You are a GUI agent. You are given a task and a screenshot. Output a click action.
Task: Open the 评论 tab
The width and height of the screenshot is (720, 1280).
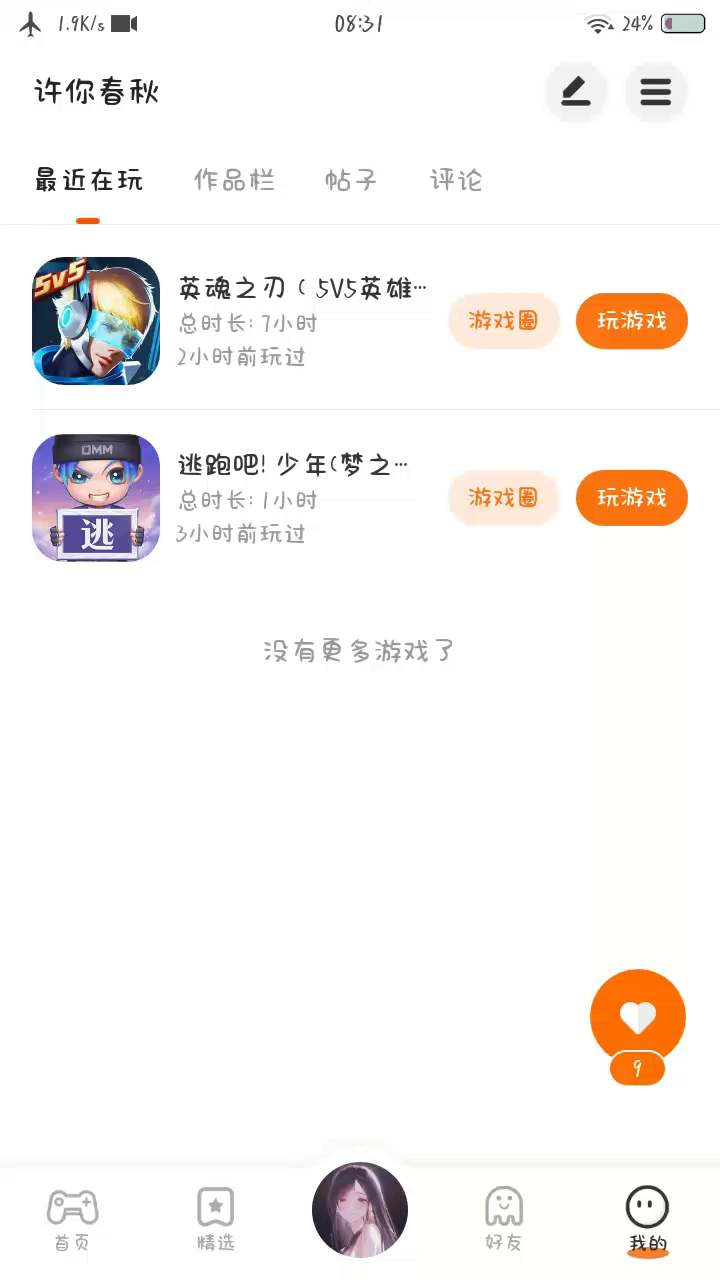(456, 180)
